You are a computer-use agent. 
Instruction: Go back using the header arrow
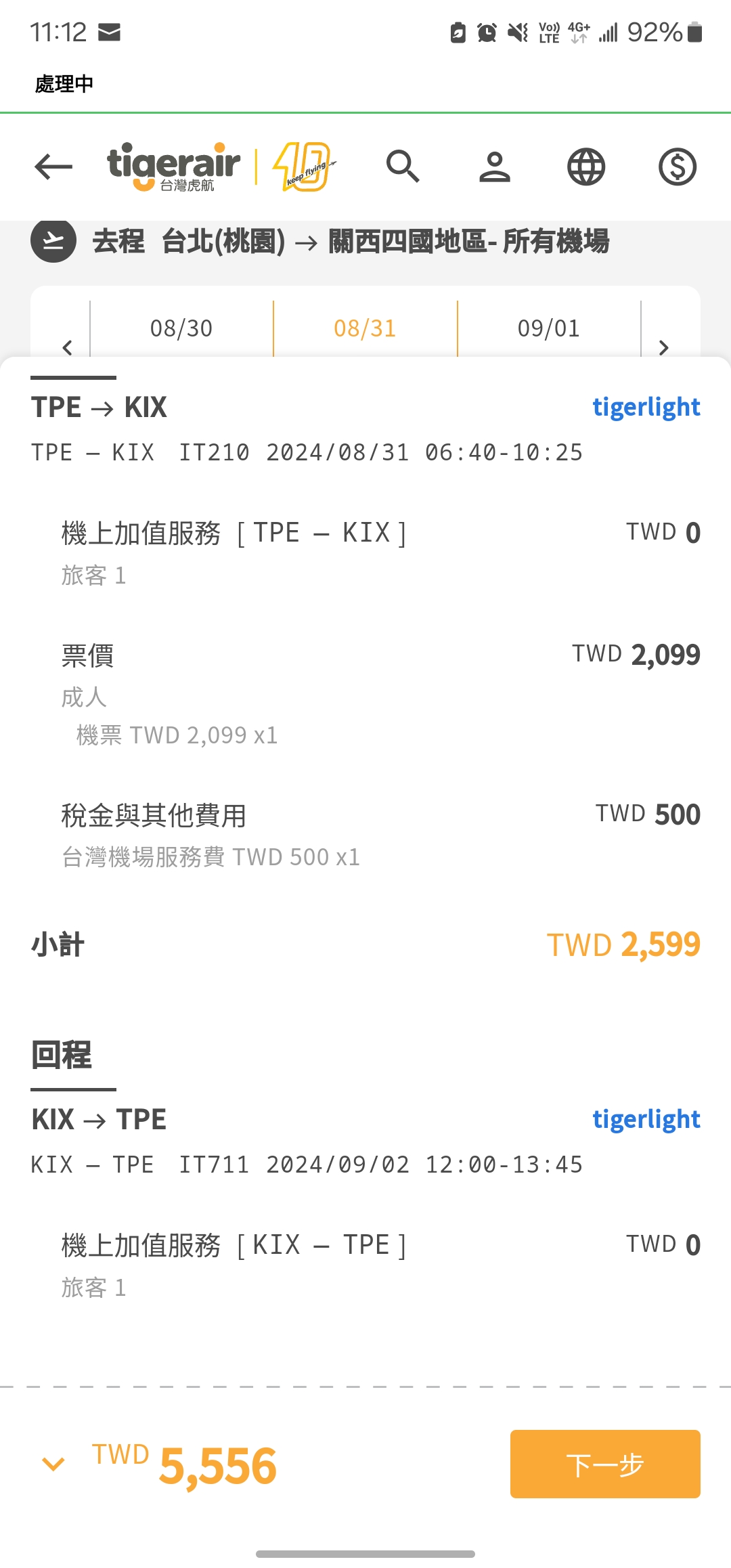53,167
